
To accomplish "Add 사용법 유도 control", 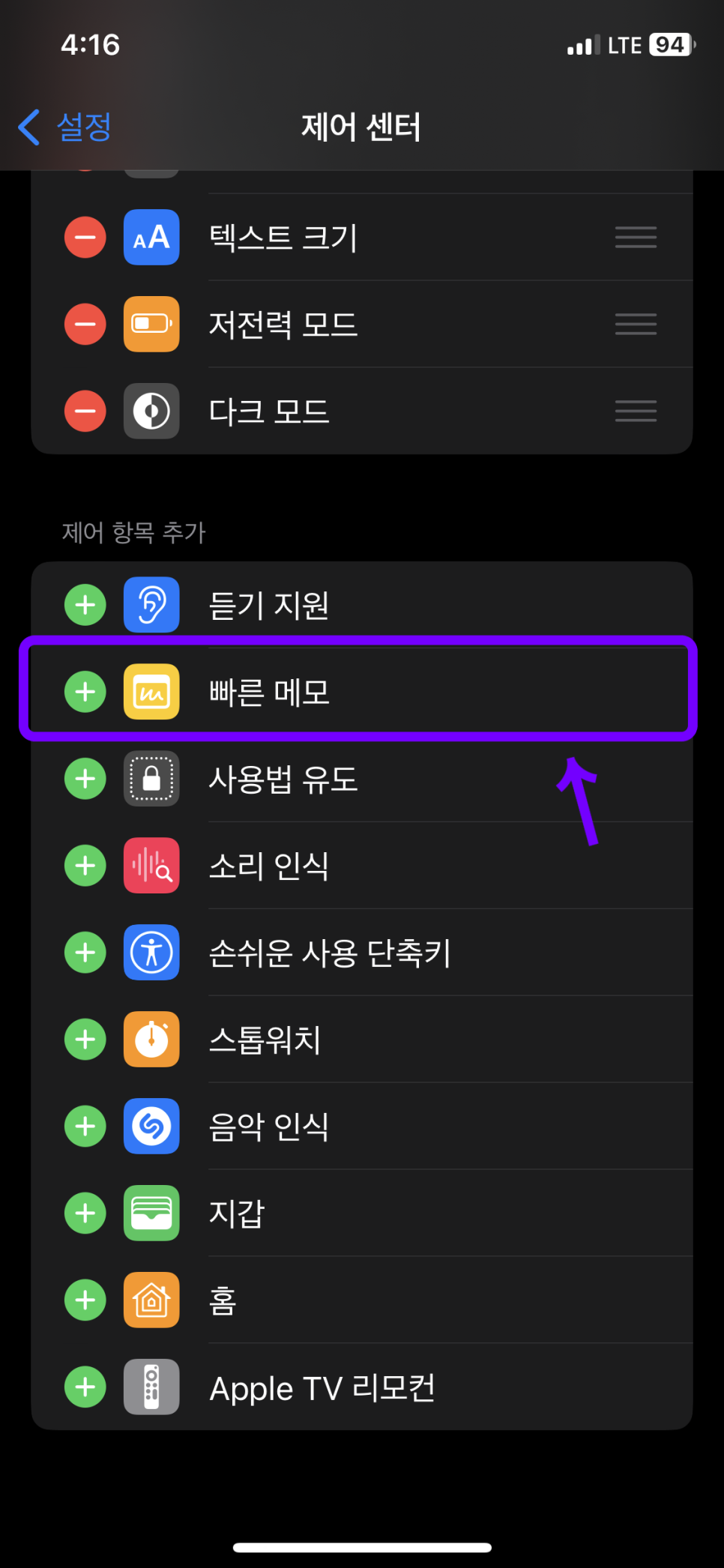I will pyautogui.click(x=85, y=779).
